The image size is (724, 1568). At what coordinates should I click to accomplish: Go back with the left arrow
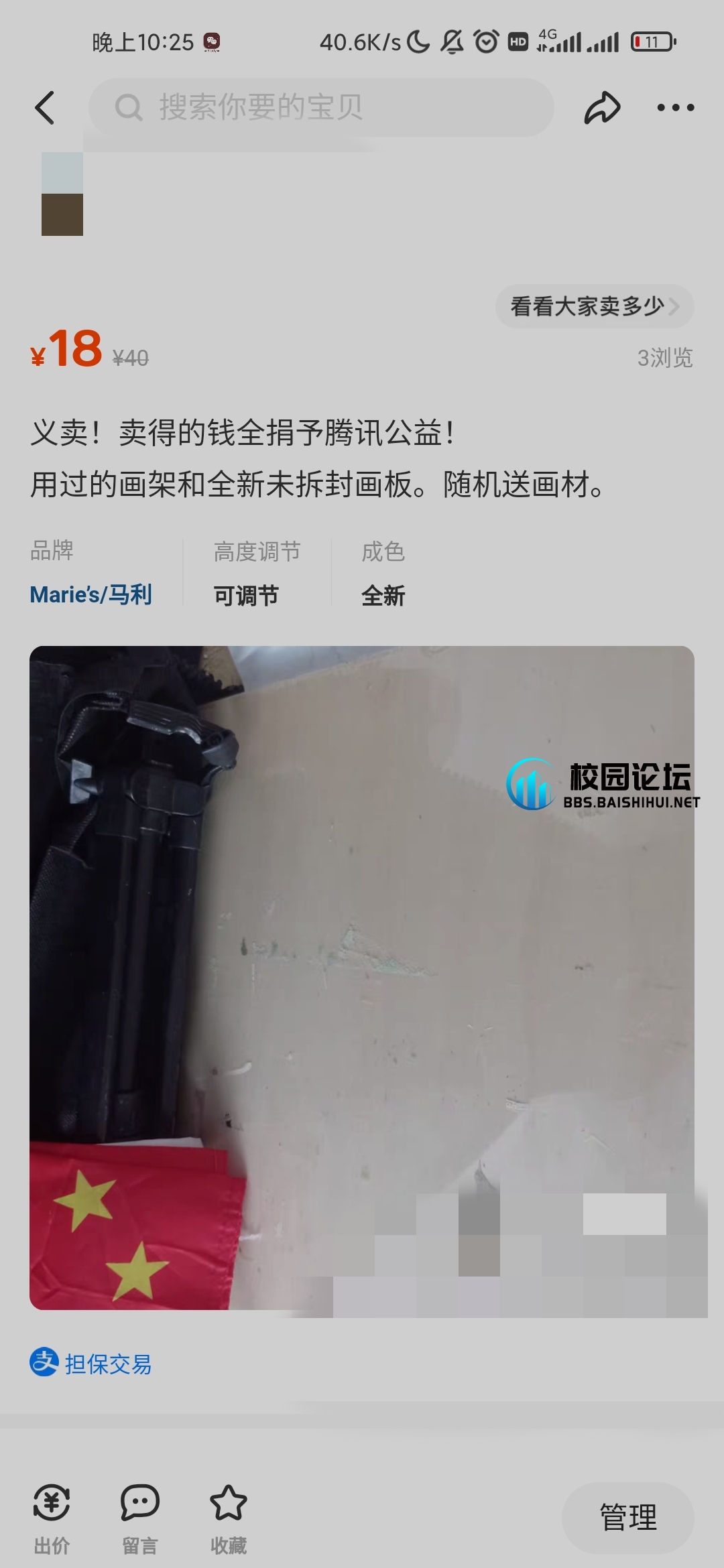tap(45, 108)
